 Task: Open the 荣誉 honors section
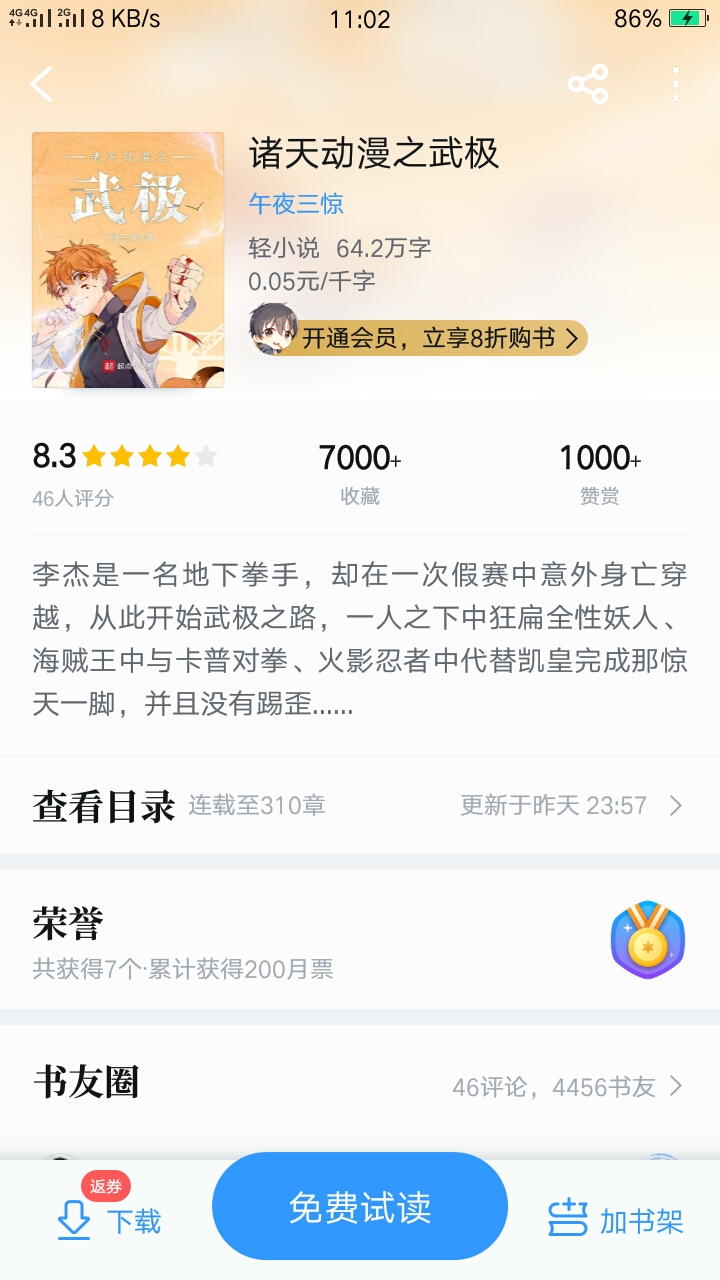coord(358,940)
